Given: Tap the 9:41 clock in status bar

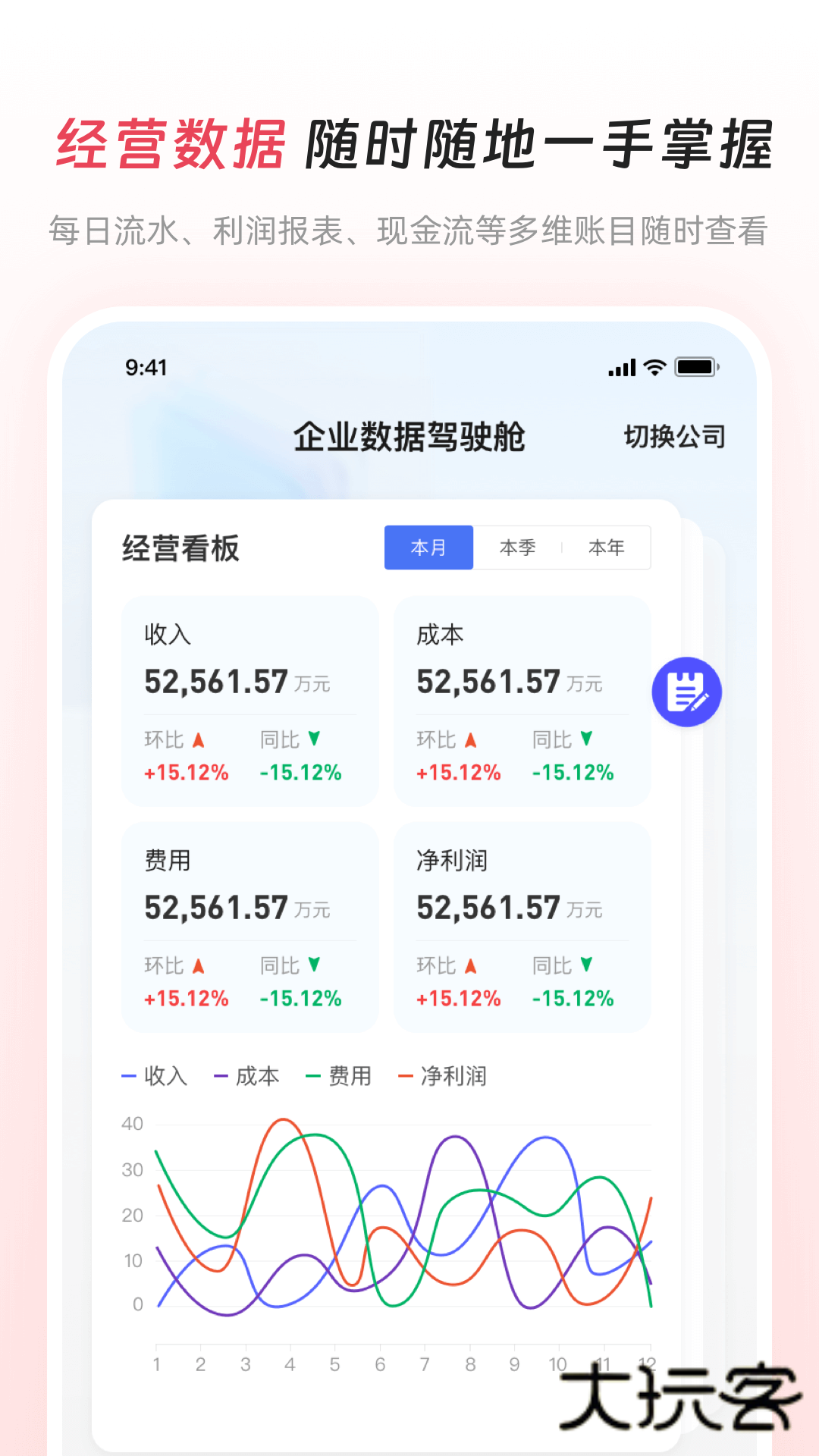Looking at the screenshot, I should 146,367.
